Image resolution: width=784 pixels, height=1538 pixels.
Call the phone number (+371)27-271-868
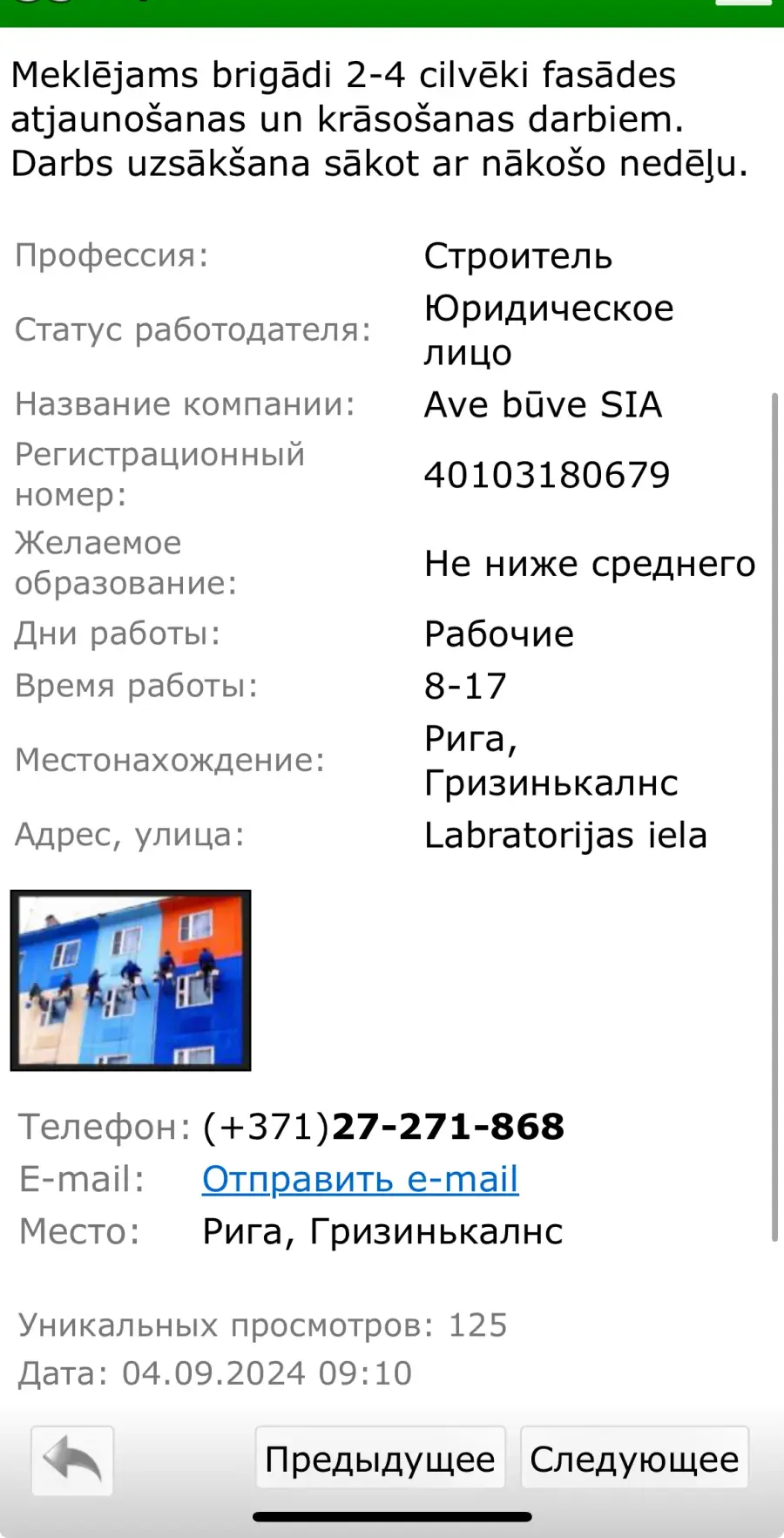pos(383,1126)
